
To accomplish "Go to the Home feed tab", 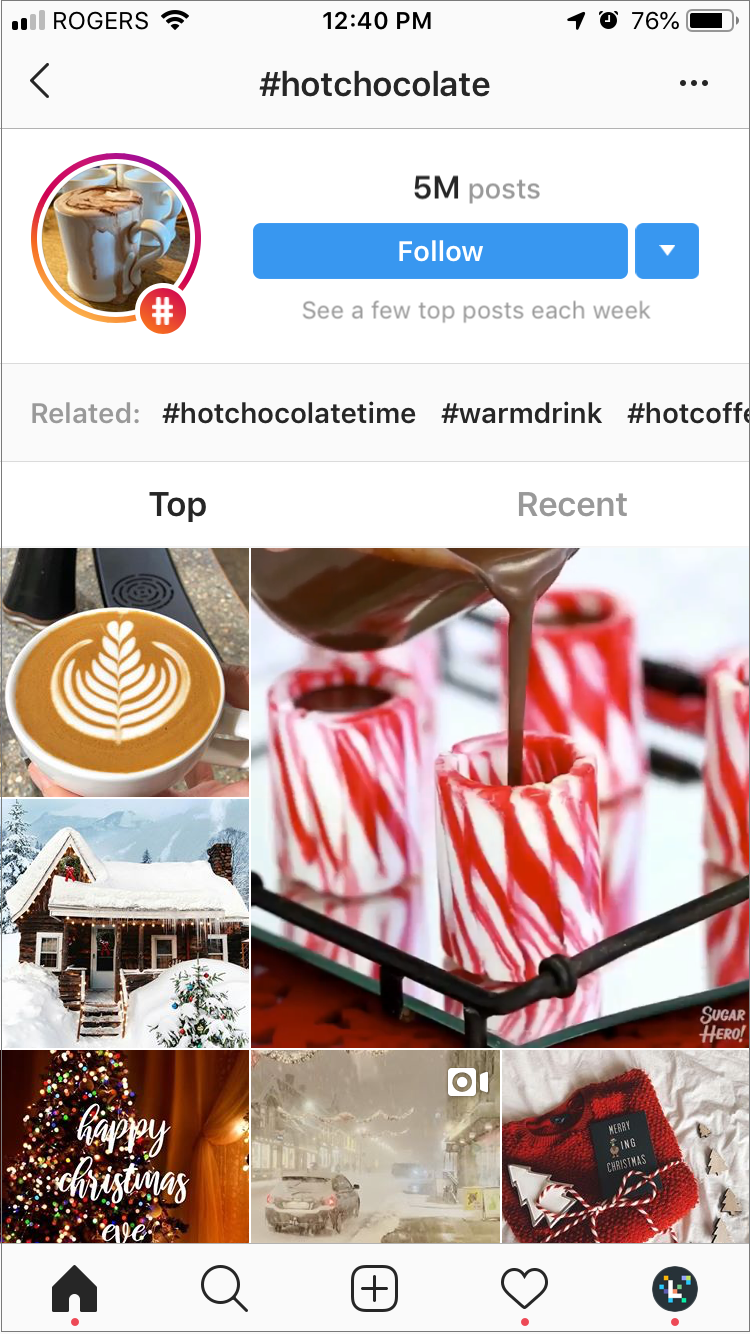I will pos(75,1288).
